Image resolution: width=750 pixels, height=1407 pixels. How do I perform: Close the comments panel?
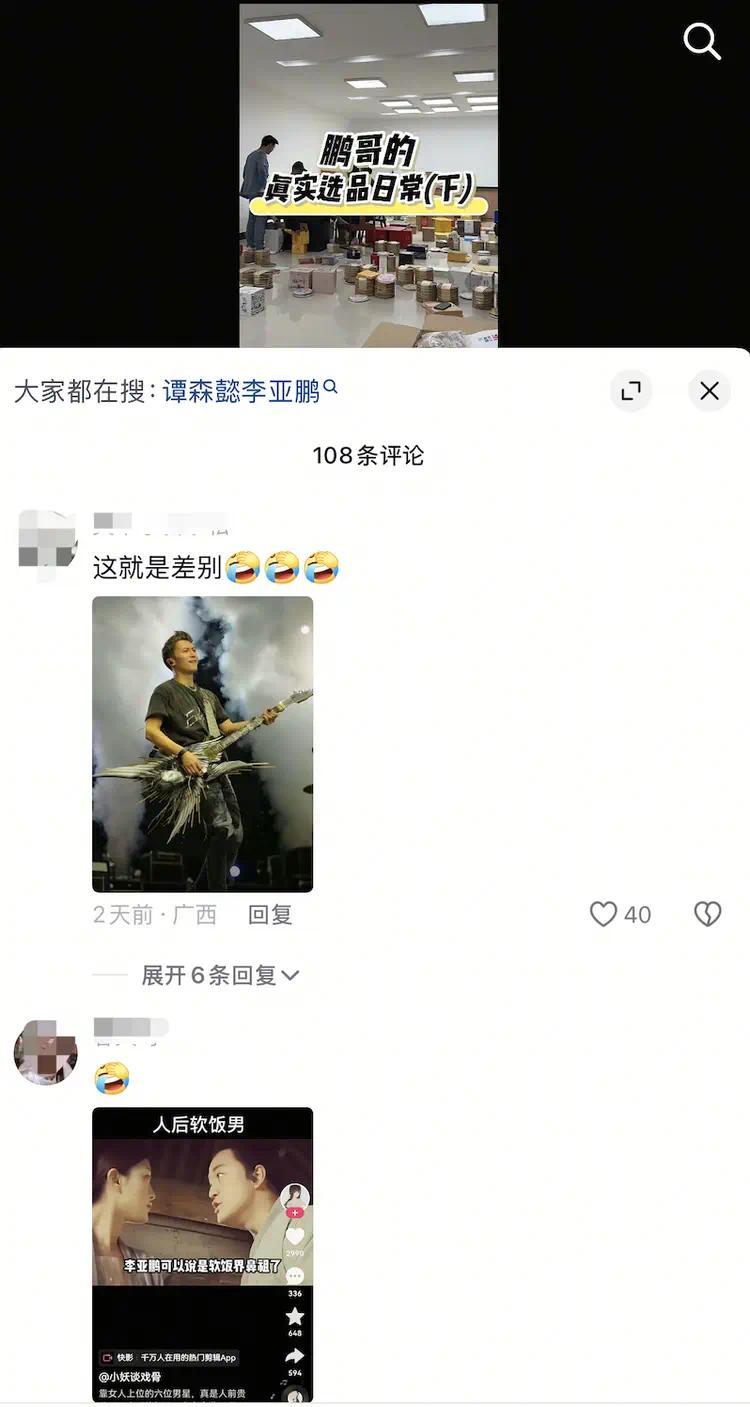pos(709,391)
